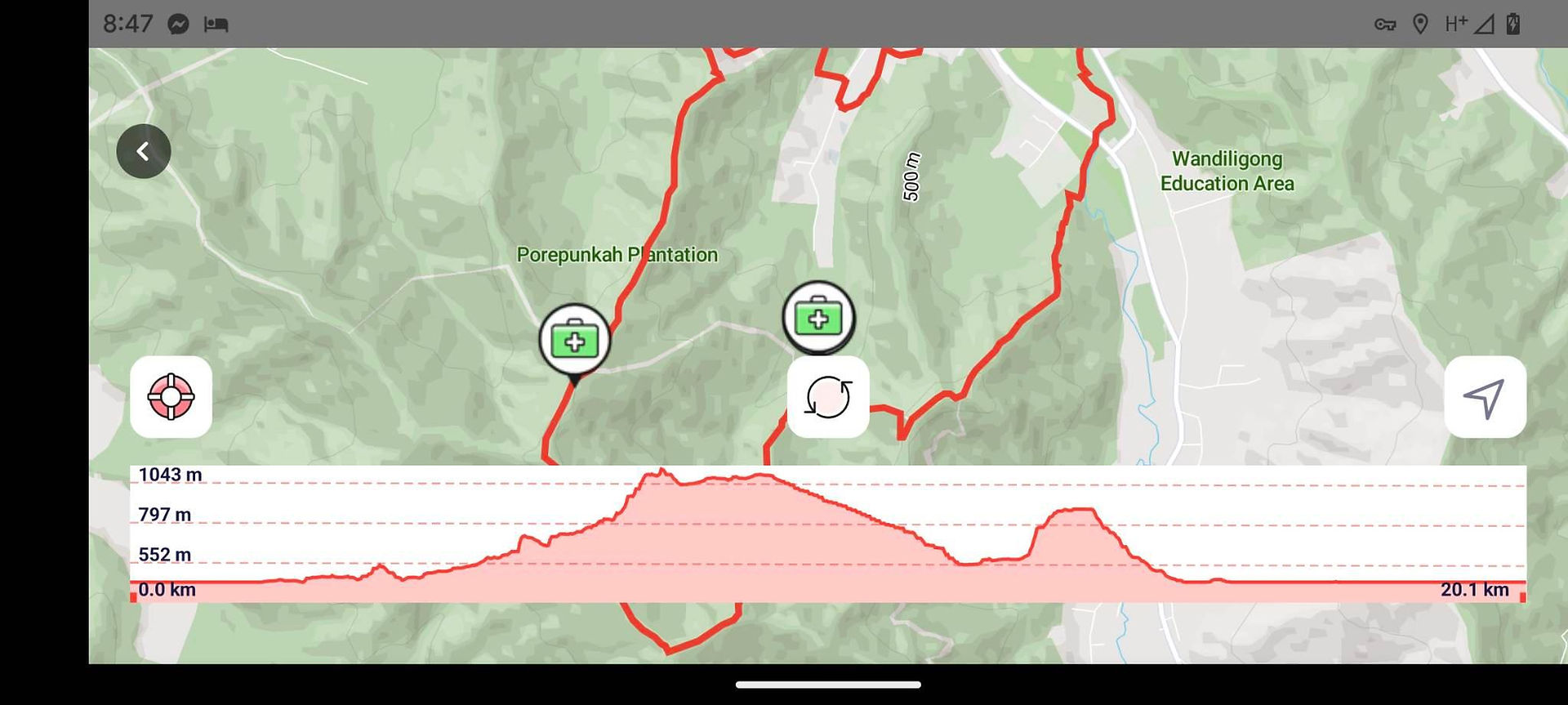Tap the elevation profile chart
1568x705 pixels.
tap(828, 534)
